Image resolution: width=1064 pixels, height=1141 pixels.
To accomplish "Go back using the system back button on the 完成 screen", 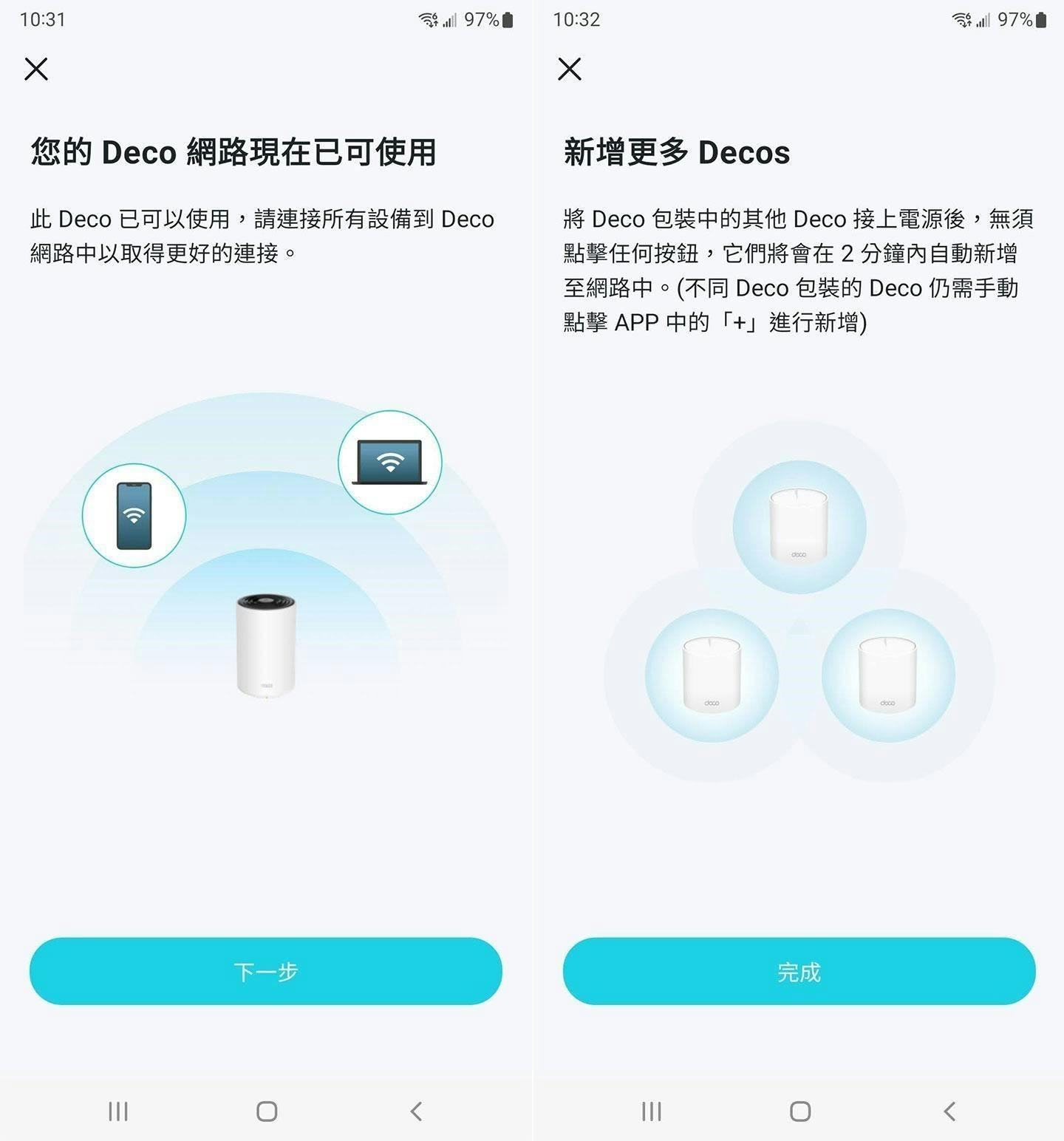I will [x=949, y=1111].
